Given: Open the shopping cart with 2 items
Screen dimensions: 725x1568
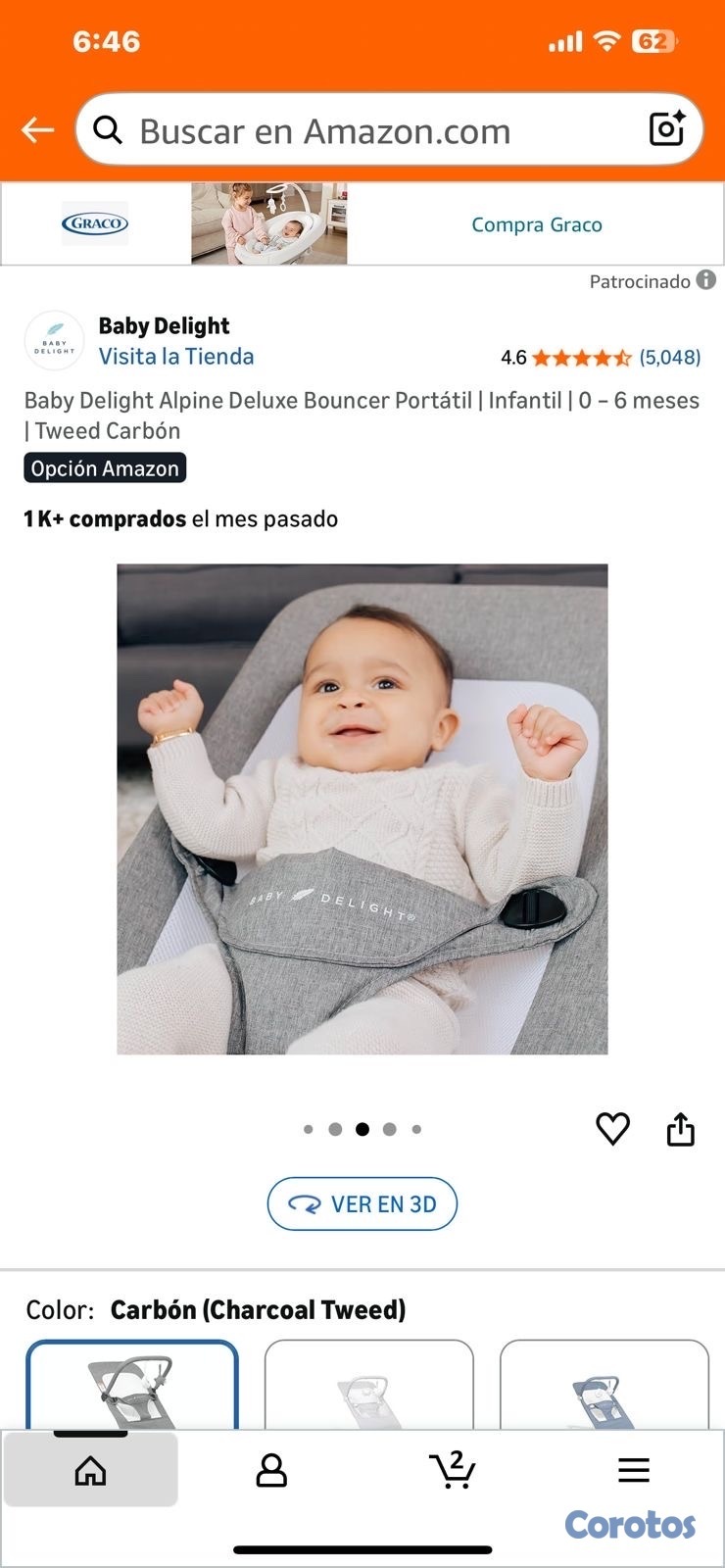Looking at the screenshot, I should pyautogui.click(x=453, y=1470).
